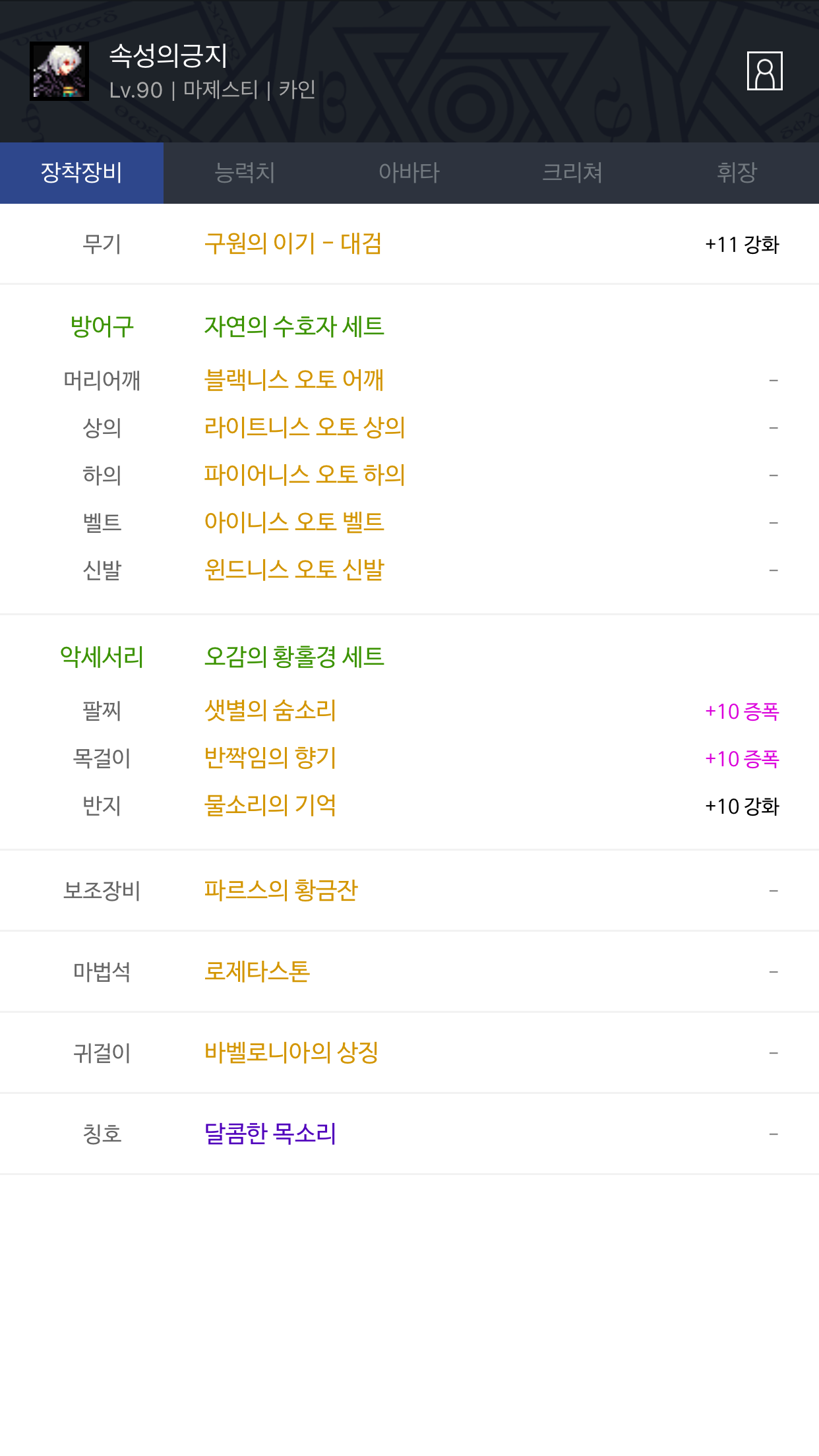819x1456 pixels.
Task: View magic stone 로제타스톤
Action: tap(257, 971)
